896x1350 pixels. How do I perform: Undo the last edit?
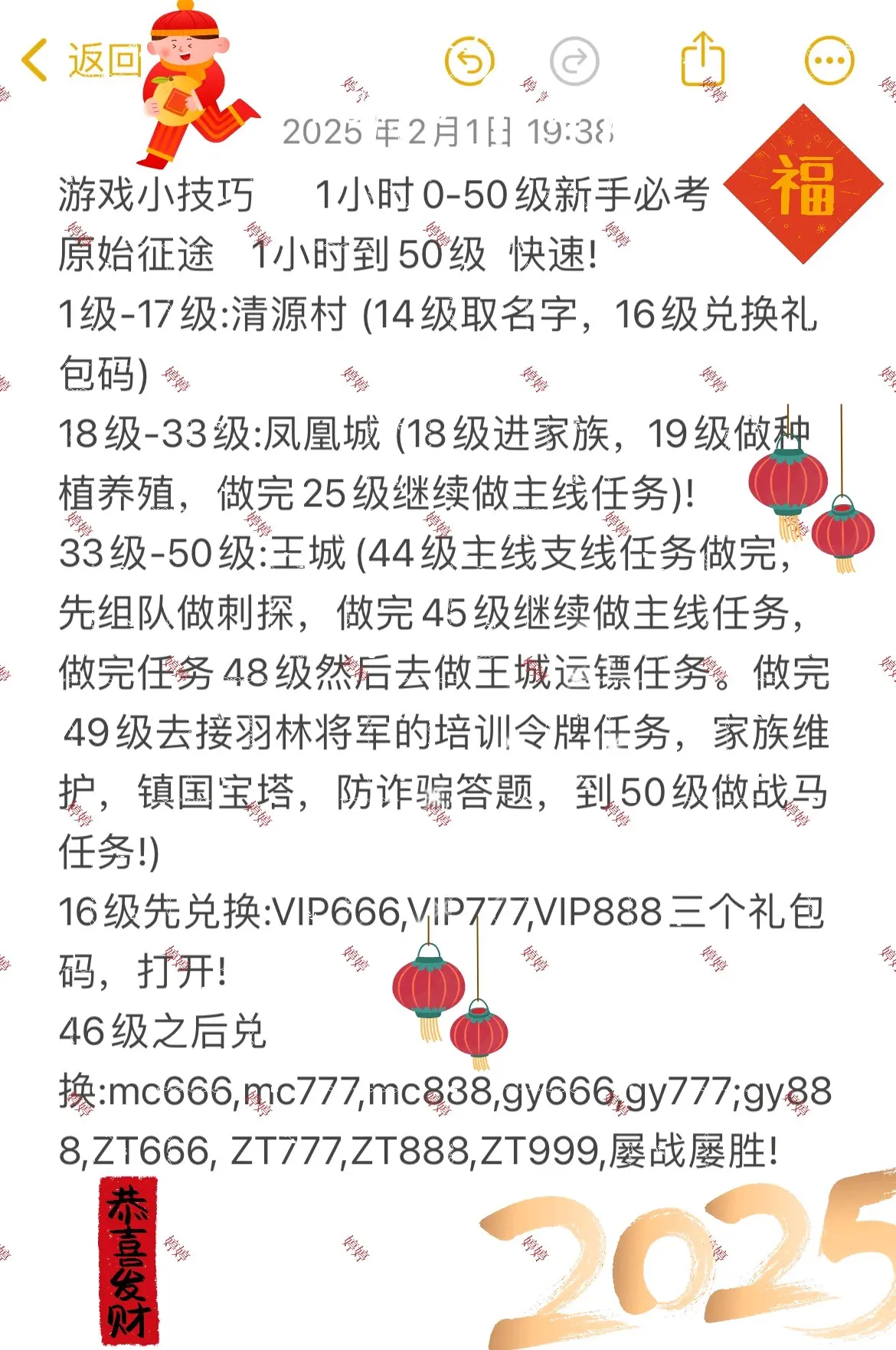point(469,61)
